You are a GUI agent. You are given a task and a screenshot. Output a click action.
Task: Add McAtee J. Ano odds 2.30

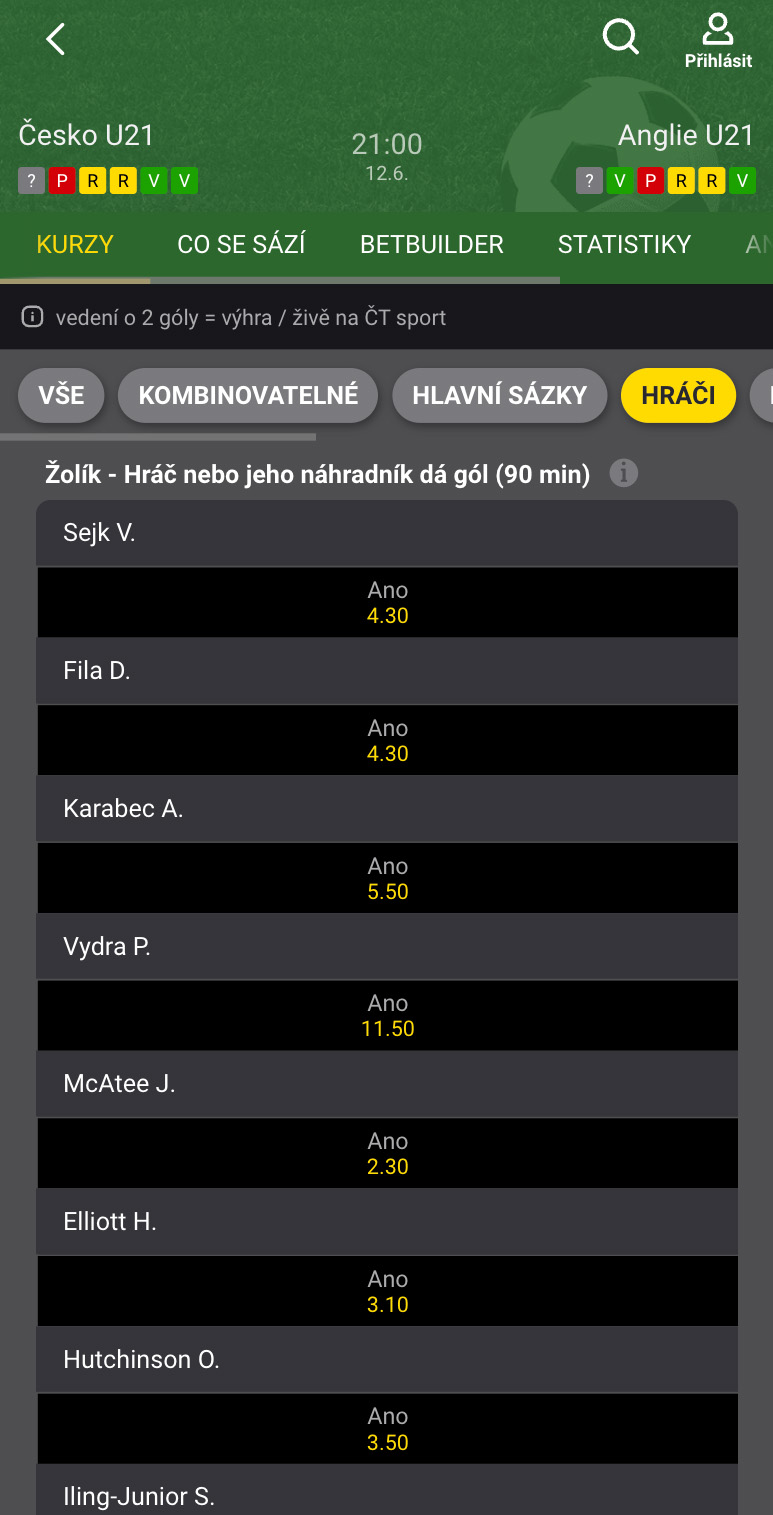388,1154
